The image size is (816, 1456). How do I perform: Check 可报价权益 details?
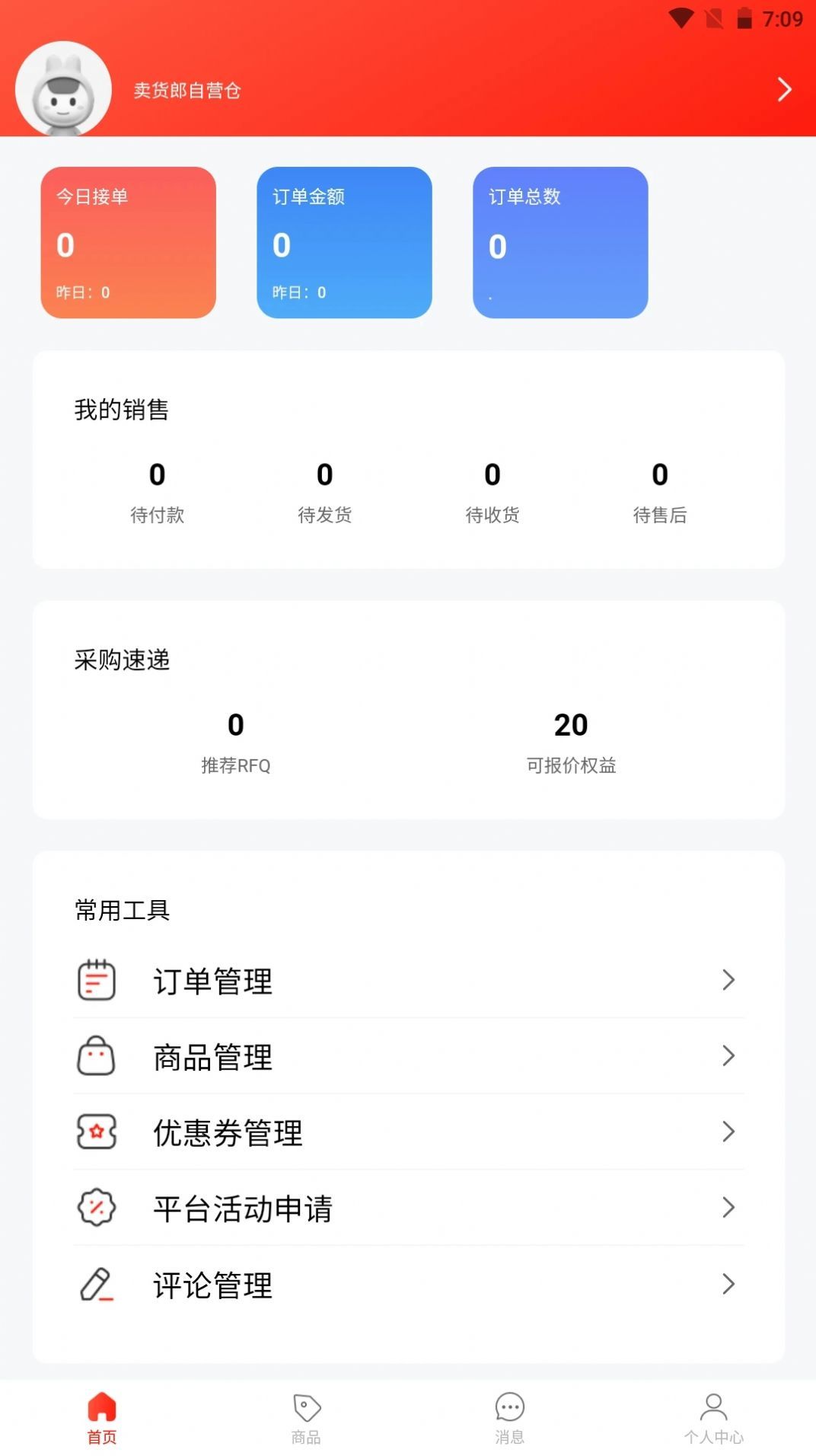coord(571,742)
